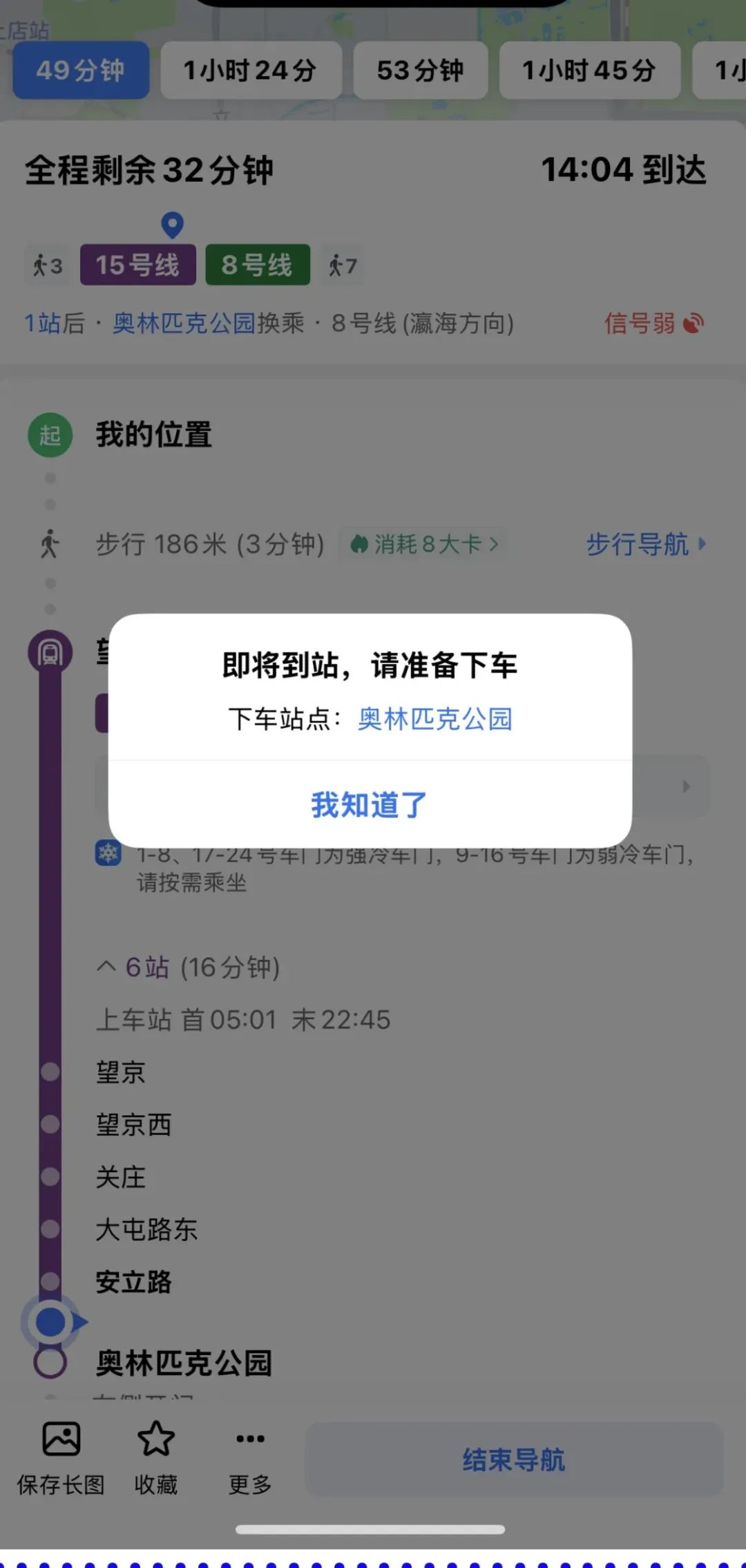Tap 我知道了 to dismiss the arrival alert
This screenshot has width=746, height=1568.
pos(372,804)
